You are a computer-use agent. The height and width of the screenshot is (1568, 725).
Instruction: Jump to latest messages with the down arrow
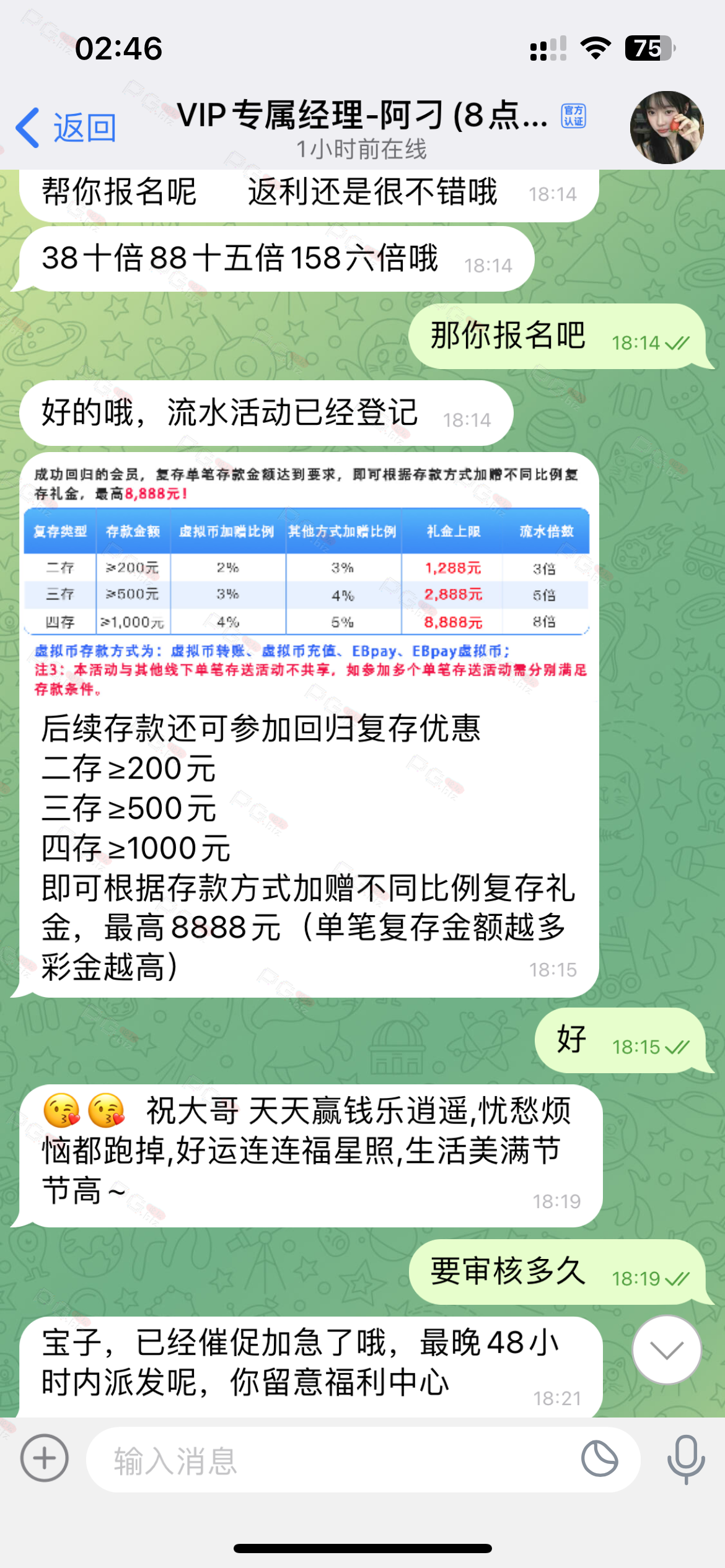point(667,1350)
